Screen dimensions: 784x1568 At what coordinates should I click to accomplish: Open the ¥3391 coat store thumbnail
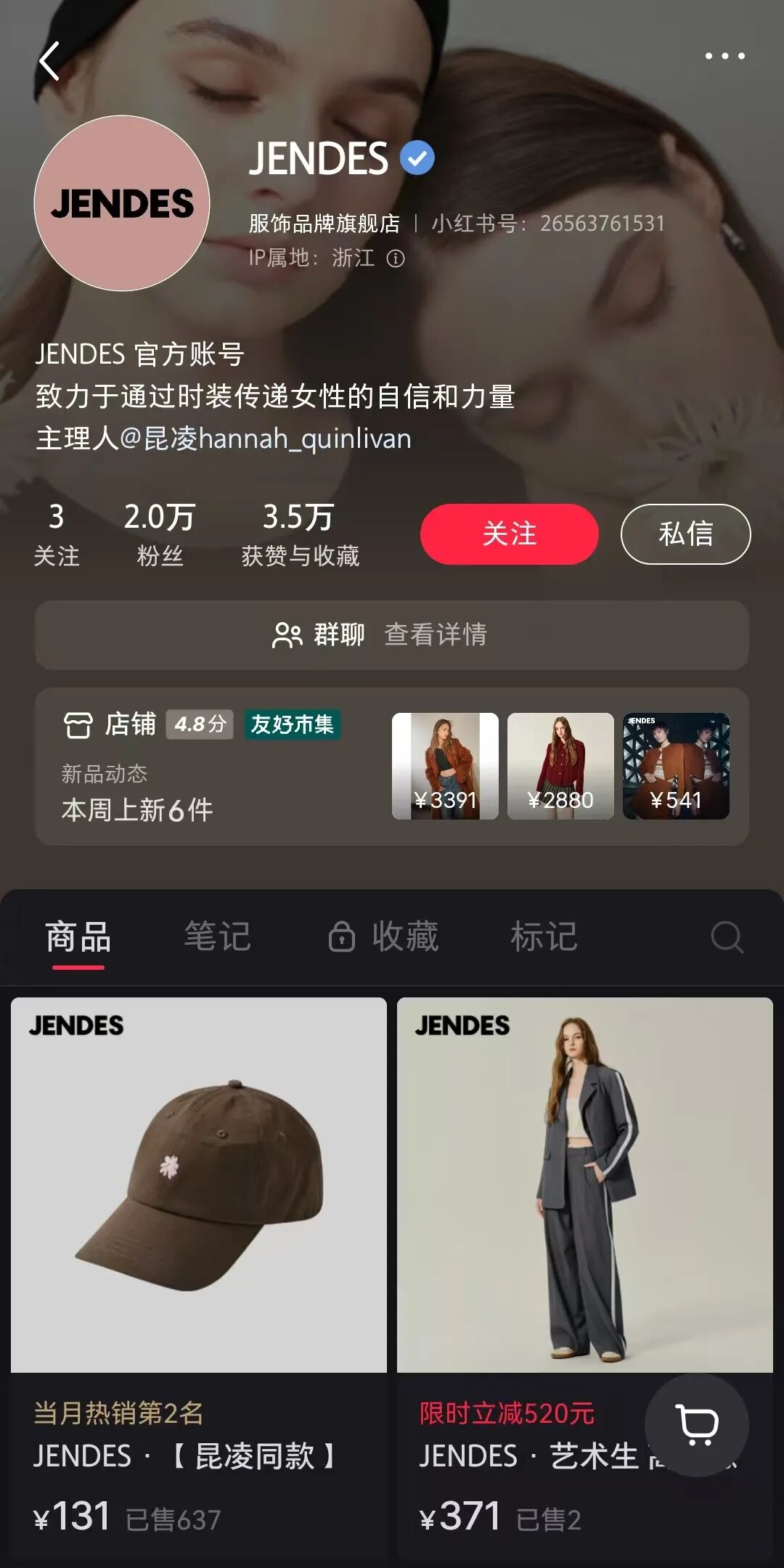(444, 765)
